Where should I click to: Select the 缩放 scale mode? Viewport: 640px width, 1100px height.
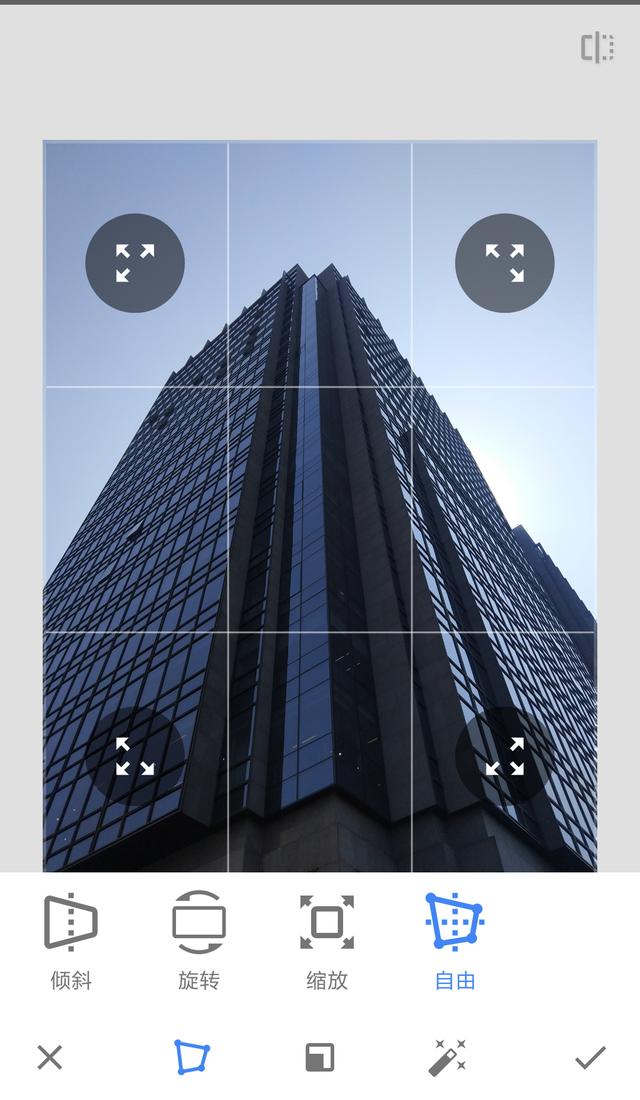pos(327,941)
